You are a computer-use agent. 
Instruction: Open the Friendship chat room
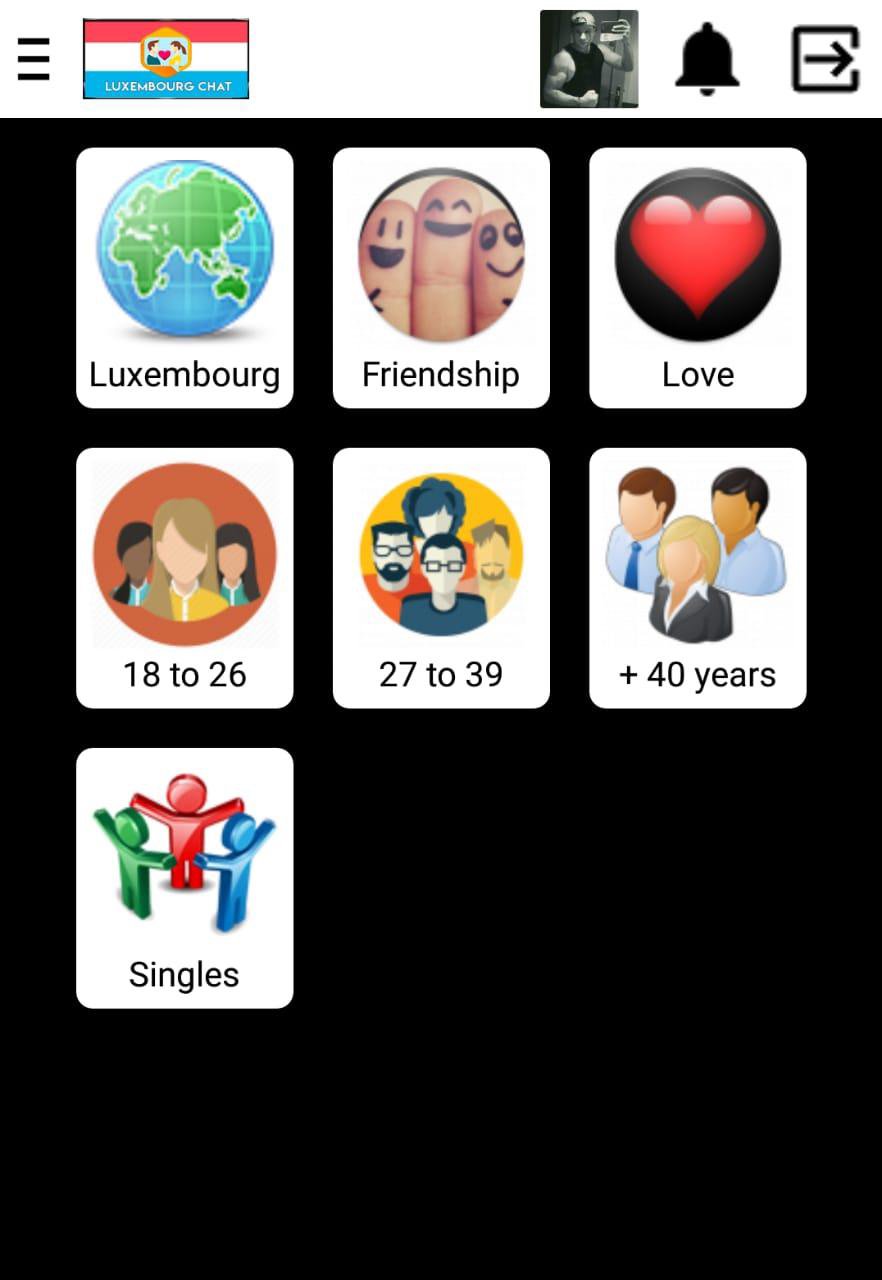pos(441,278)
